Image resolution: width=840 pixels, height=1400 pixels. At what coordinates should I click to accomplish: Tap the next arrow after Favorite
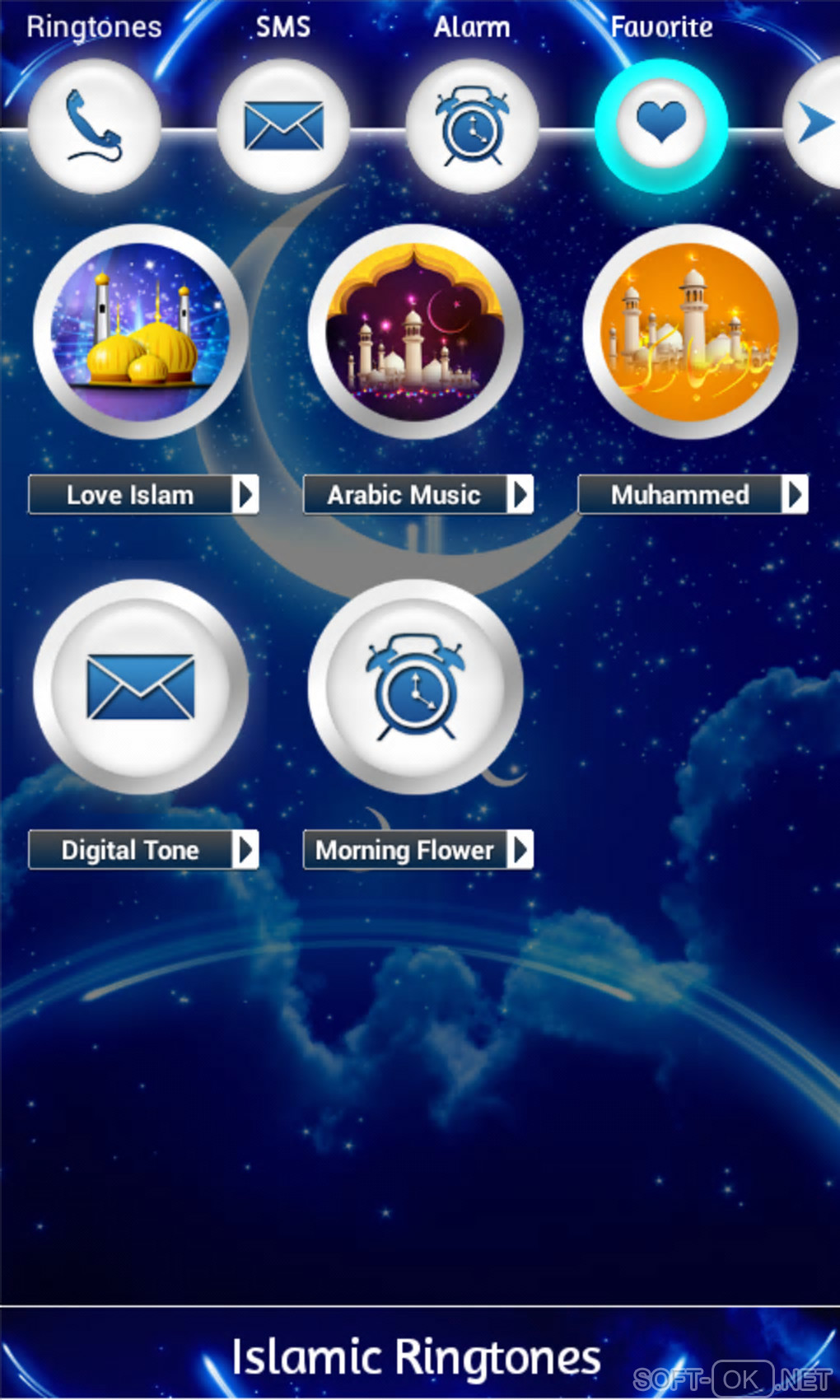[815, 124]
